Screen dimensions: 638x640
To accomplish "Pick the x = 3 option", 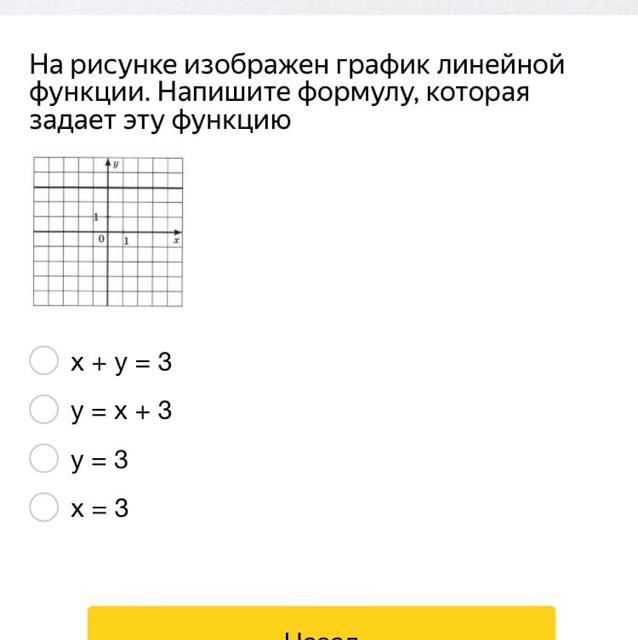I will (44, 508).
